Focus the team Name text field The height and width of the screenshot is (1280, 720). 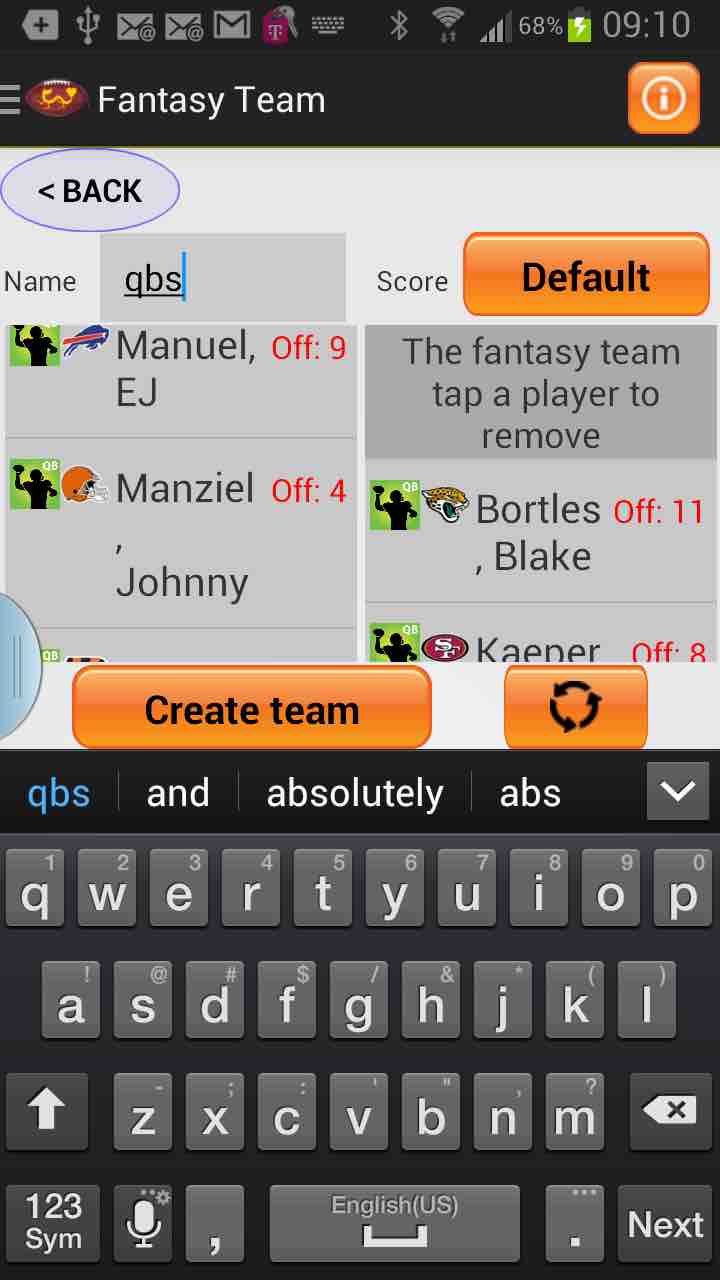[222, 279]
